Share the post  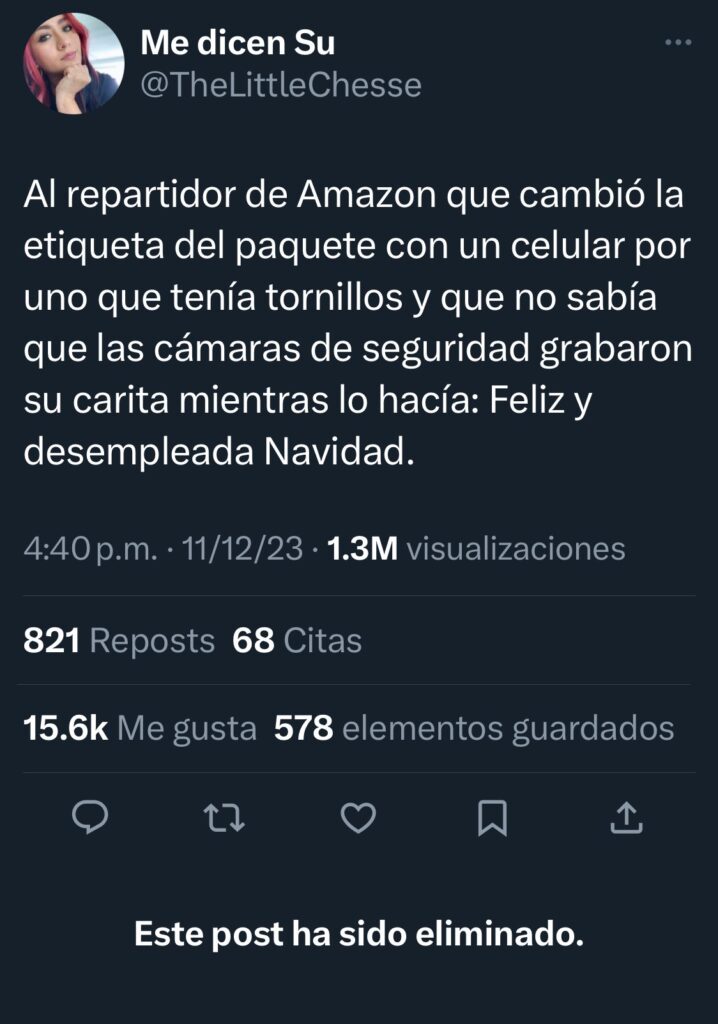tap(625, 819)
